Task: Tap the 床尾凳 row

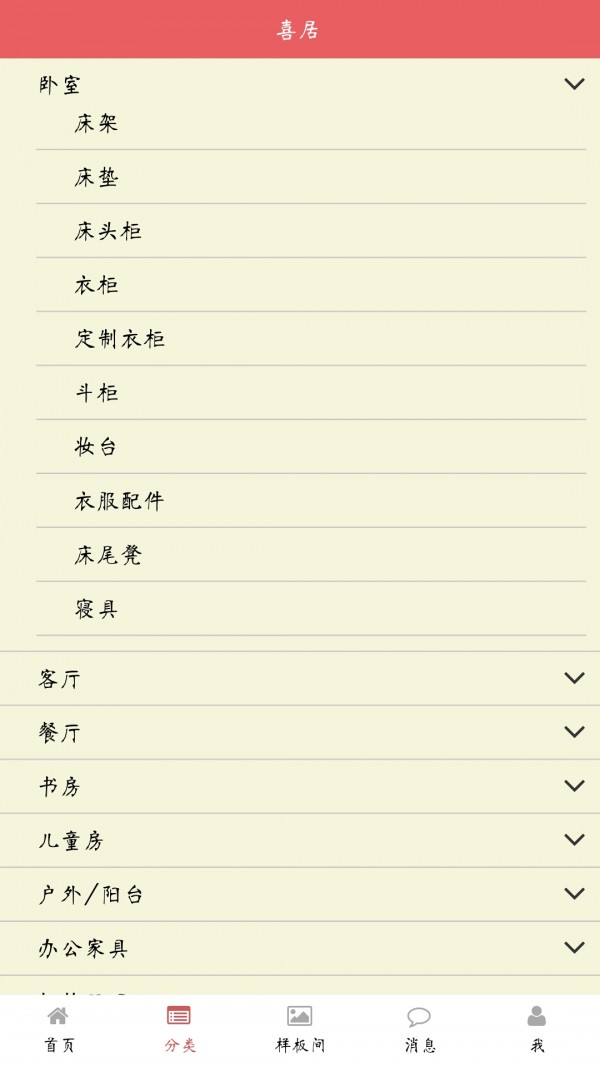Action: (x=108, y=556)
